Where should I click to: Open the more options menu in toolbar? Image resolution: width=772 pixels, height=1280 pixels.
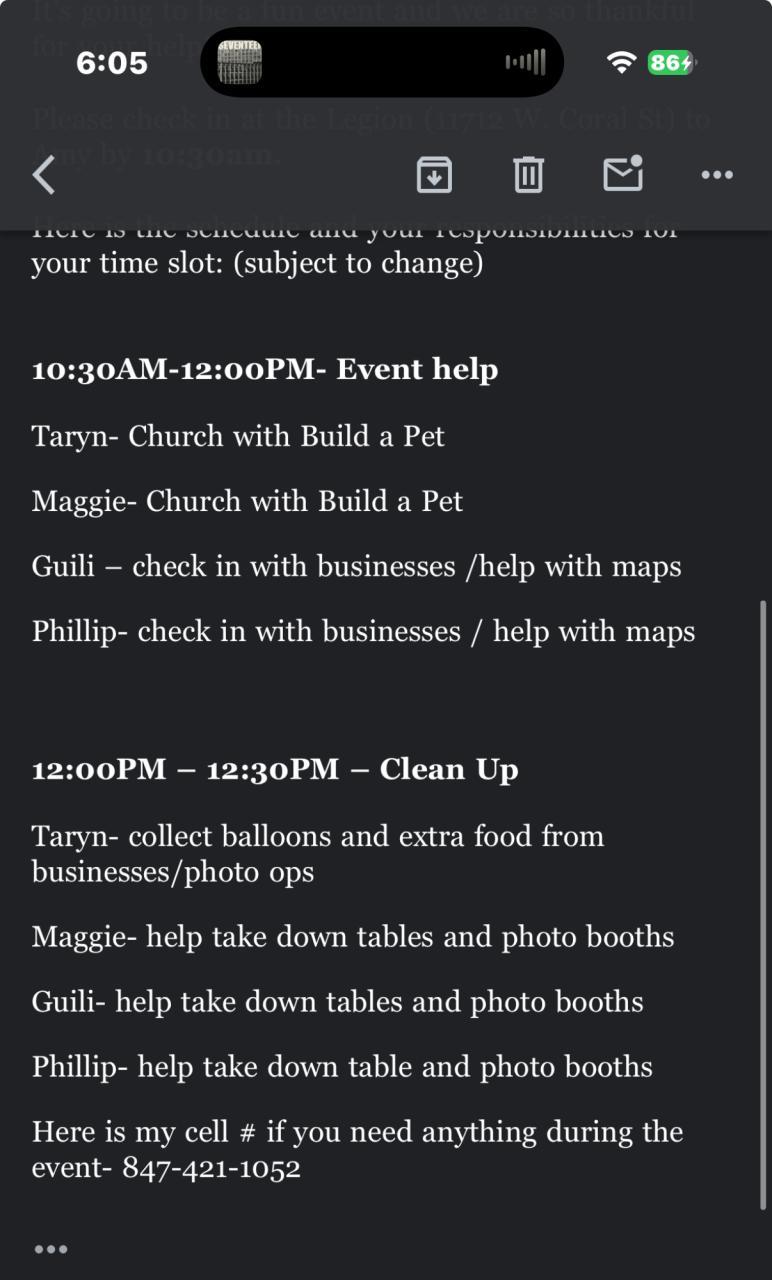(x=717, y=176)
